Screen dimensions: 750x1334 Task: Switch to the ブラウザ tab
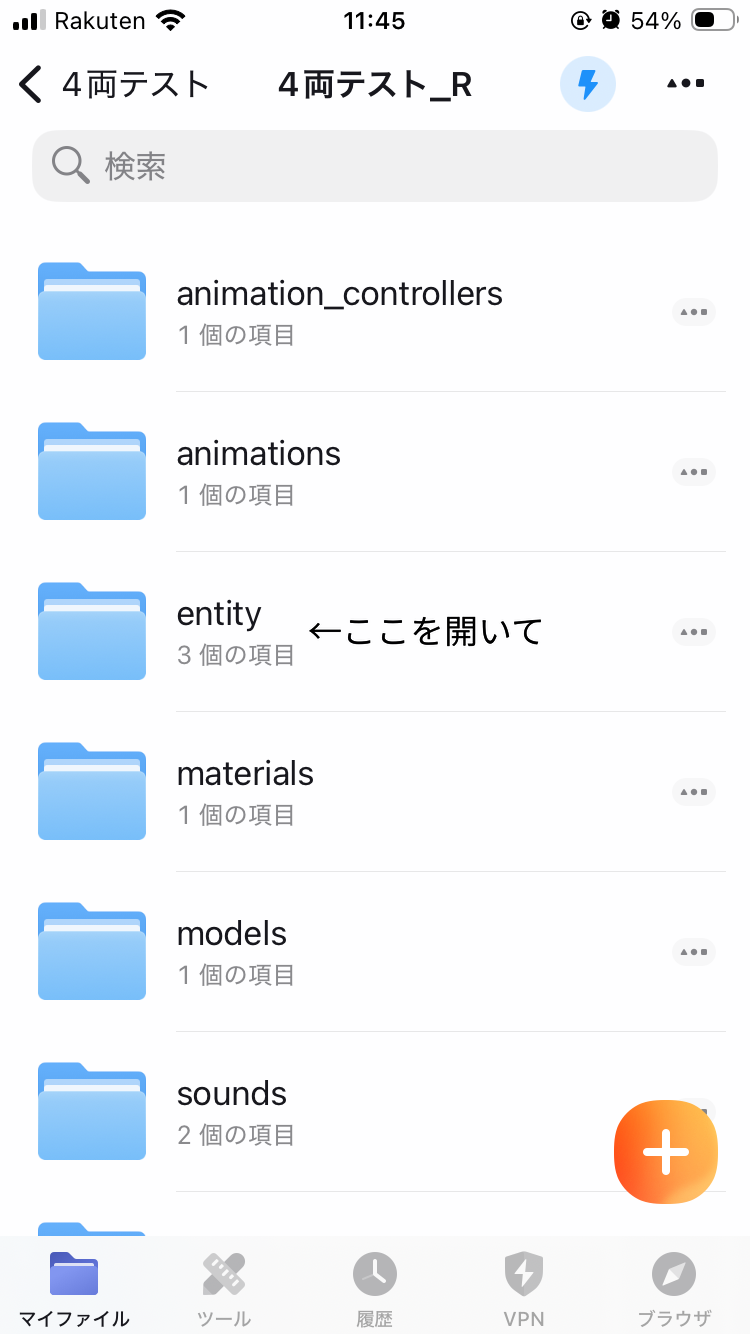click(x=674, y=1289)
